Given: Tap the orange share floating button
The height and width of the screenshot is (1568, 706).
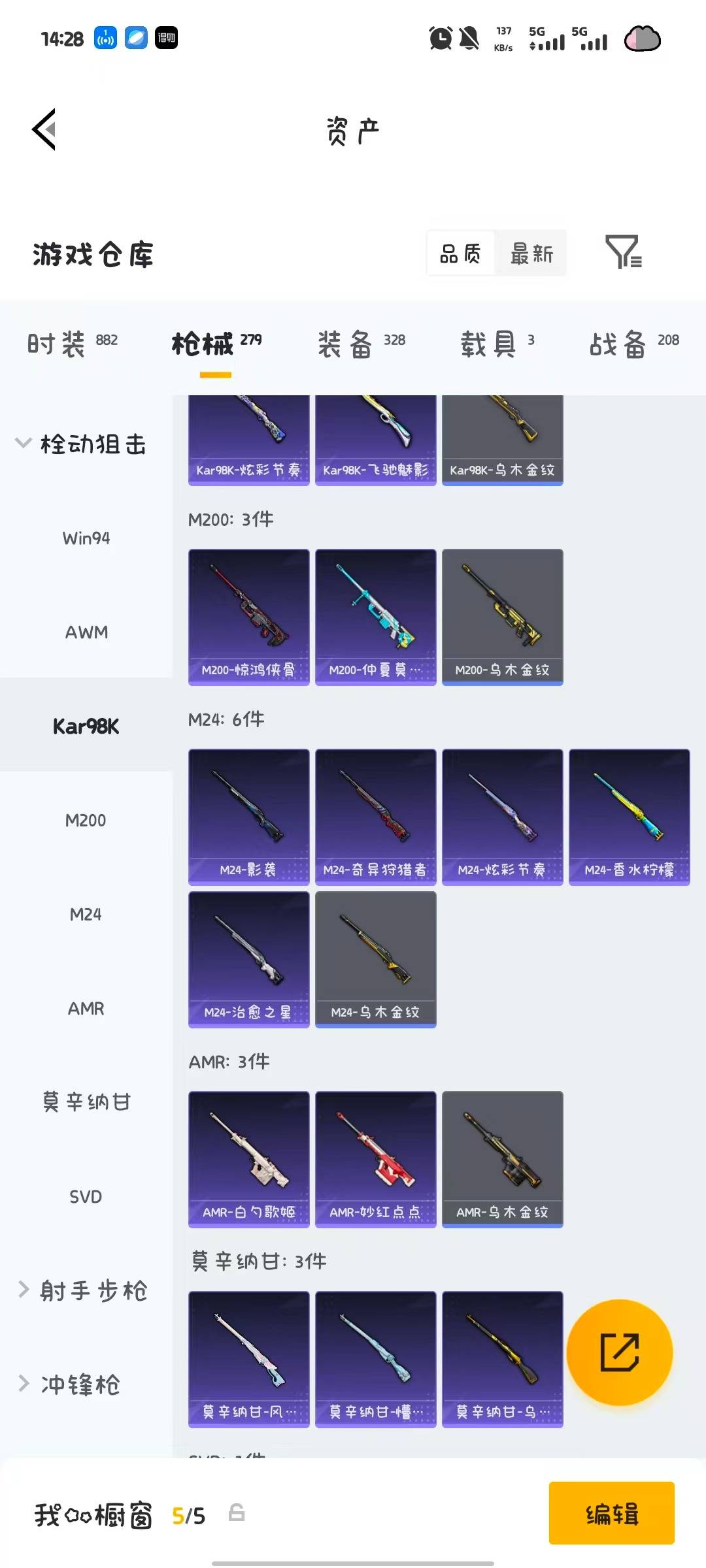Looking at the screenshot, I should 619,1352.
